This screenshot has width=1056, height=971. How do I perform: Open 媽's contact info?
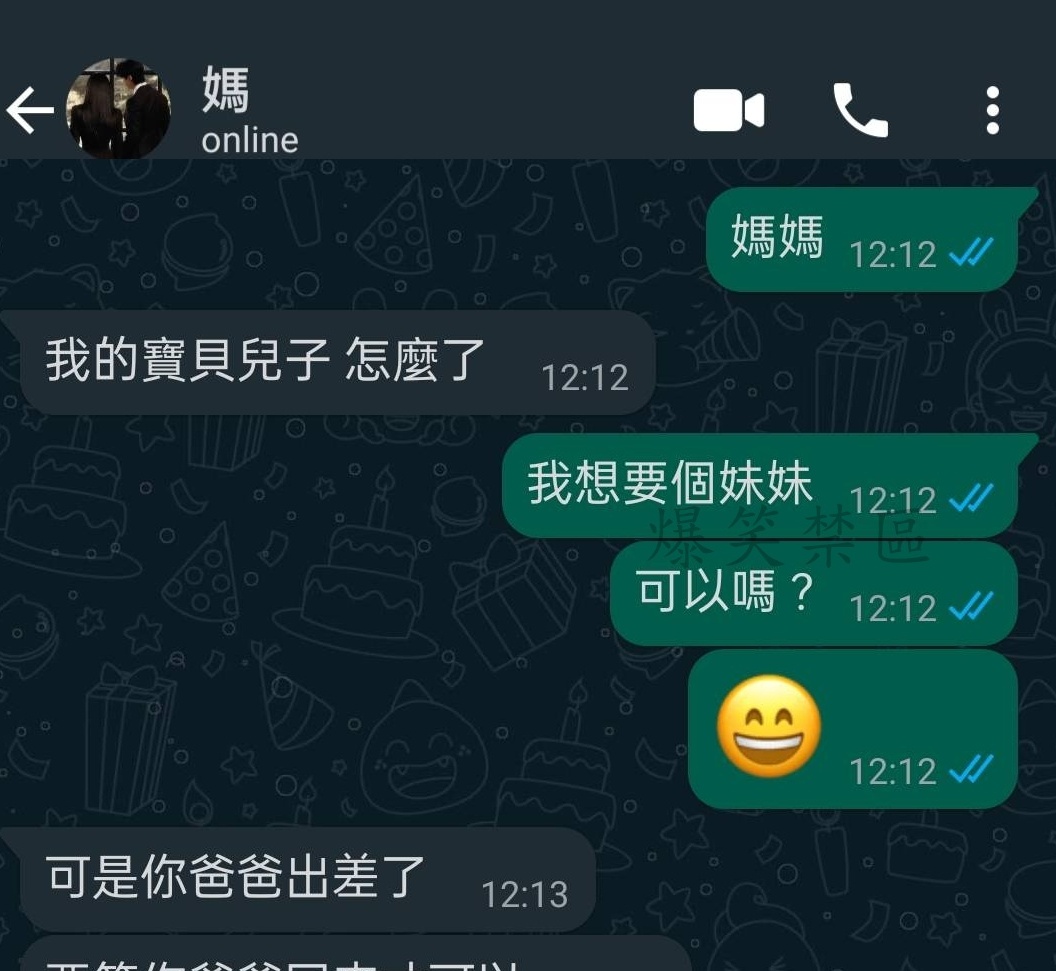pos(250,110)
